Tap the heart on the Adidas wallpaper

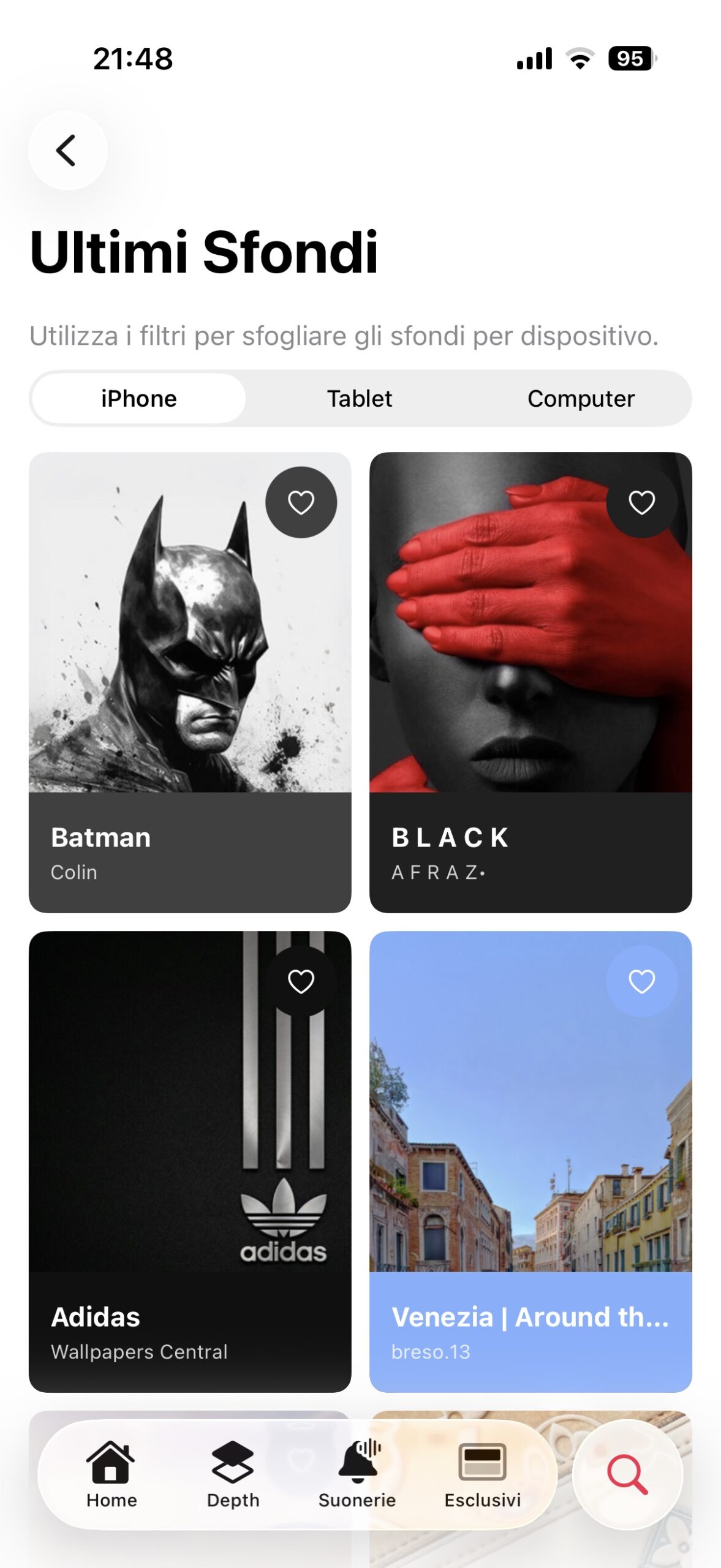(301, 981)
